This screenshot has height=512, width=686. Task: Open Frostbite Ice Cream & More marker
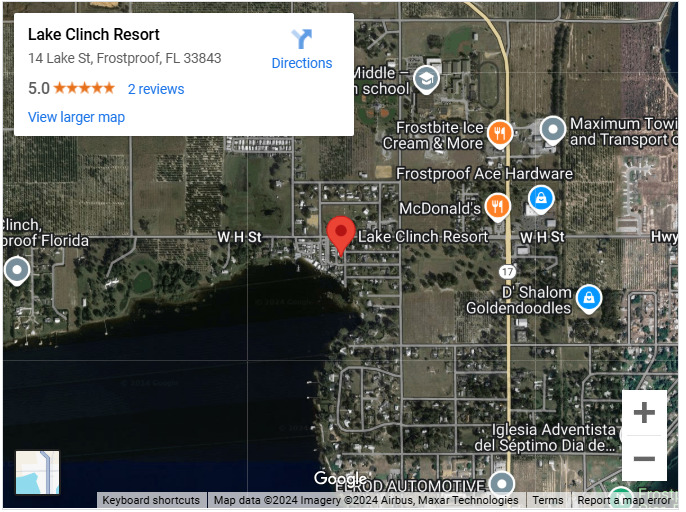tap(501, 133)
